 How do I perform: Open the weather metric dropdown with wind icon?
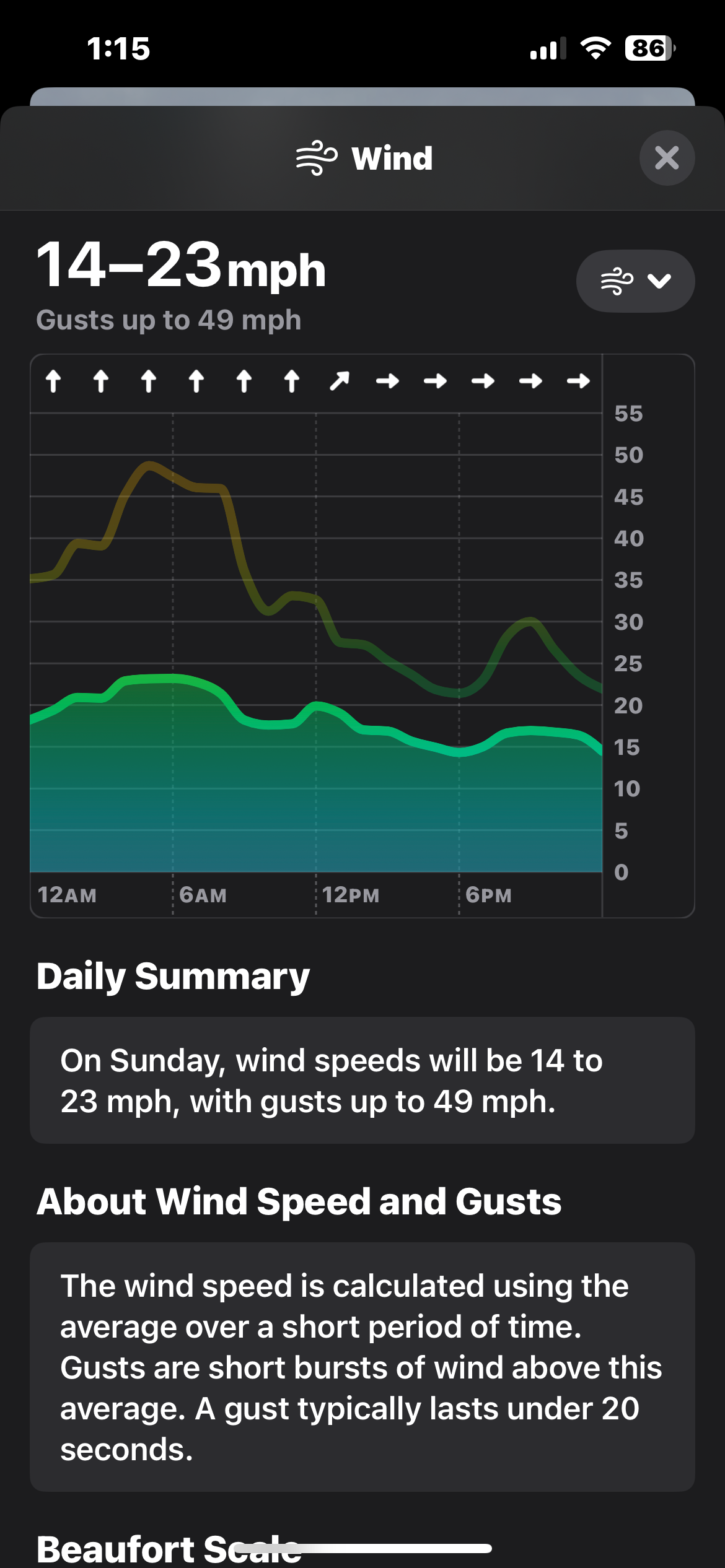(635, 281)
